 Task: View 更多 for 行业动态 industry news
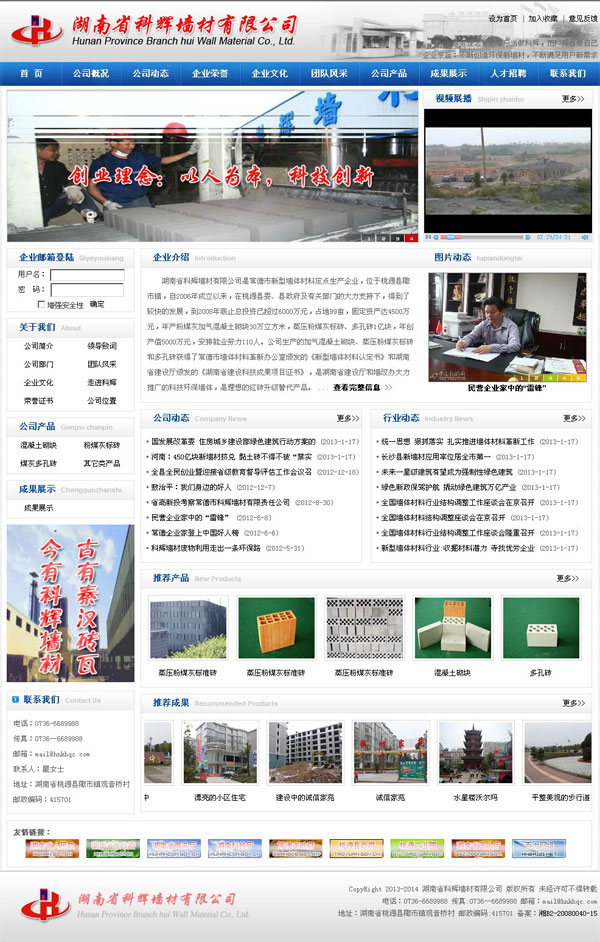tap(574, 418)
